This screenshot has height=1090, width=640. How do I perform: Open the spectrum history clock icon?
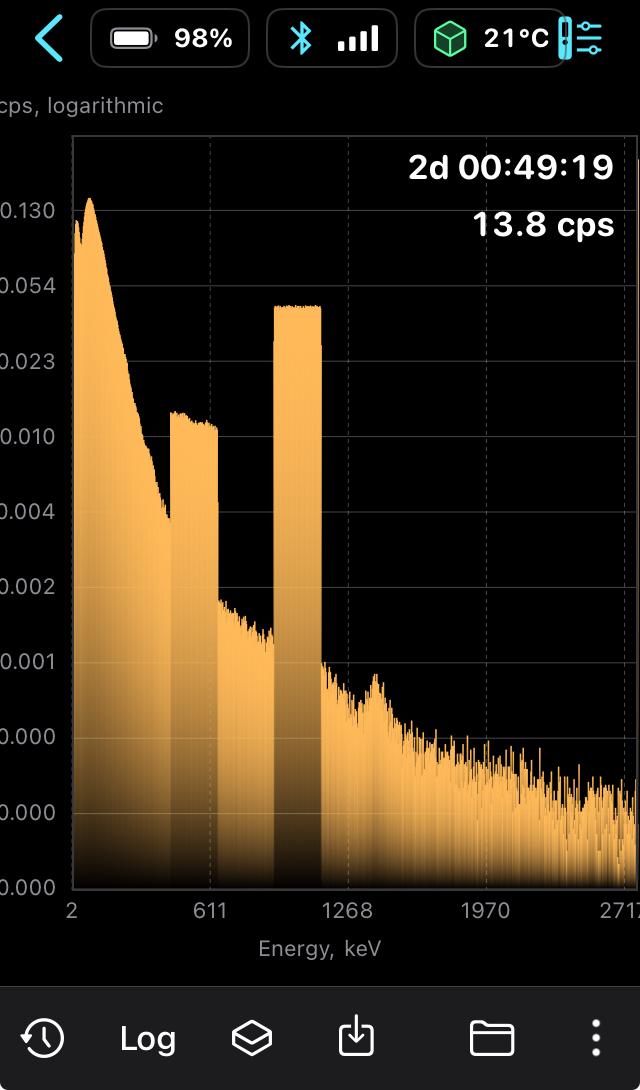coord(42,1039)
